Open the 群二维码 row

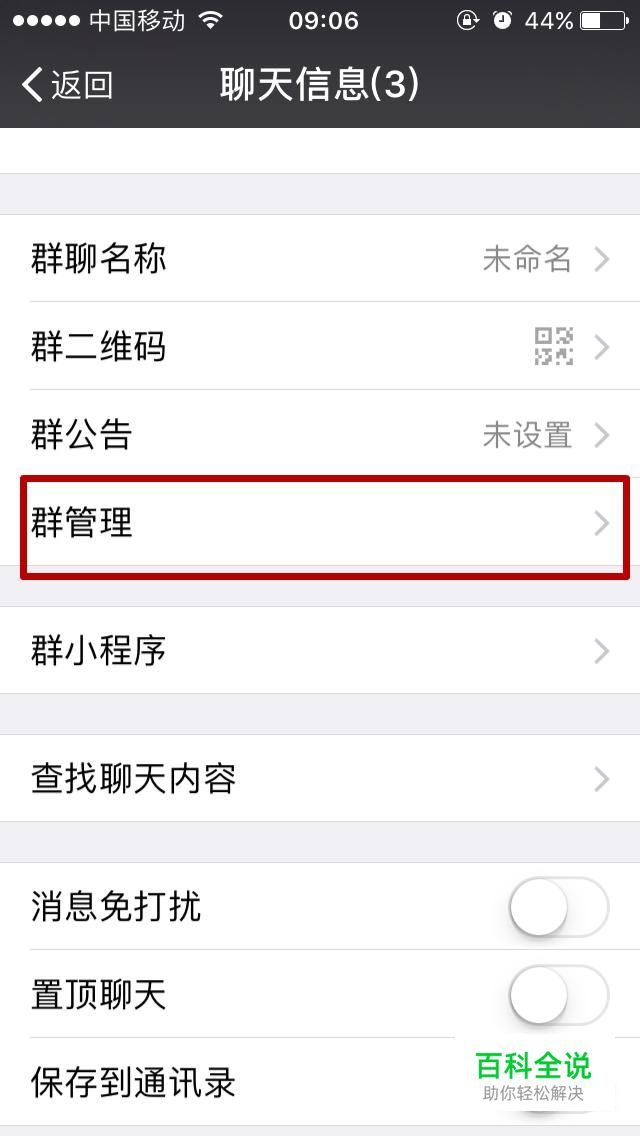tap(320, 347)
